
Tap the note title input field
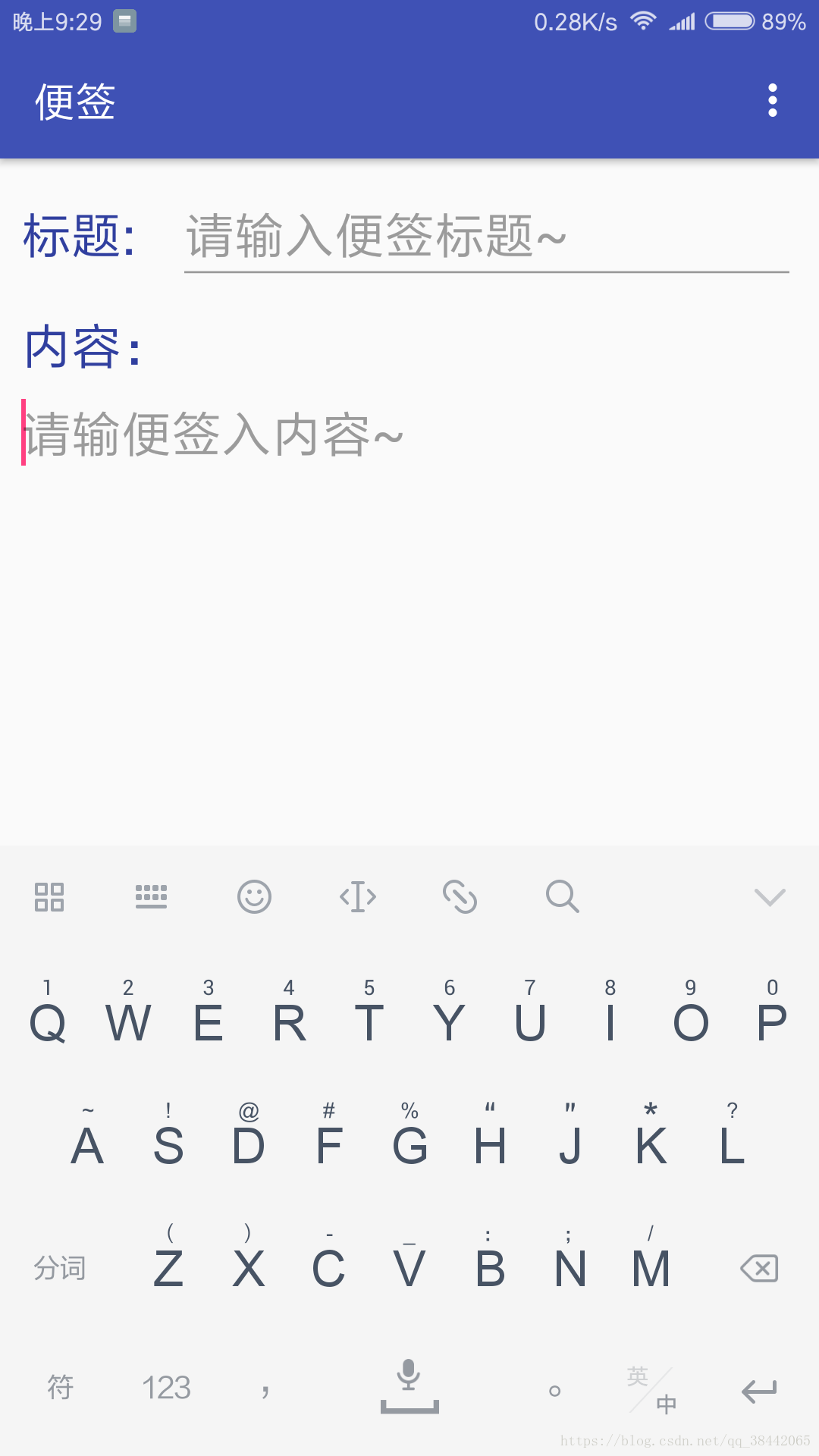click(x=486, y=236)
